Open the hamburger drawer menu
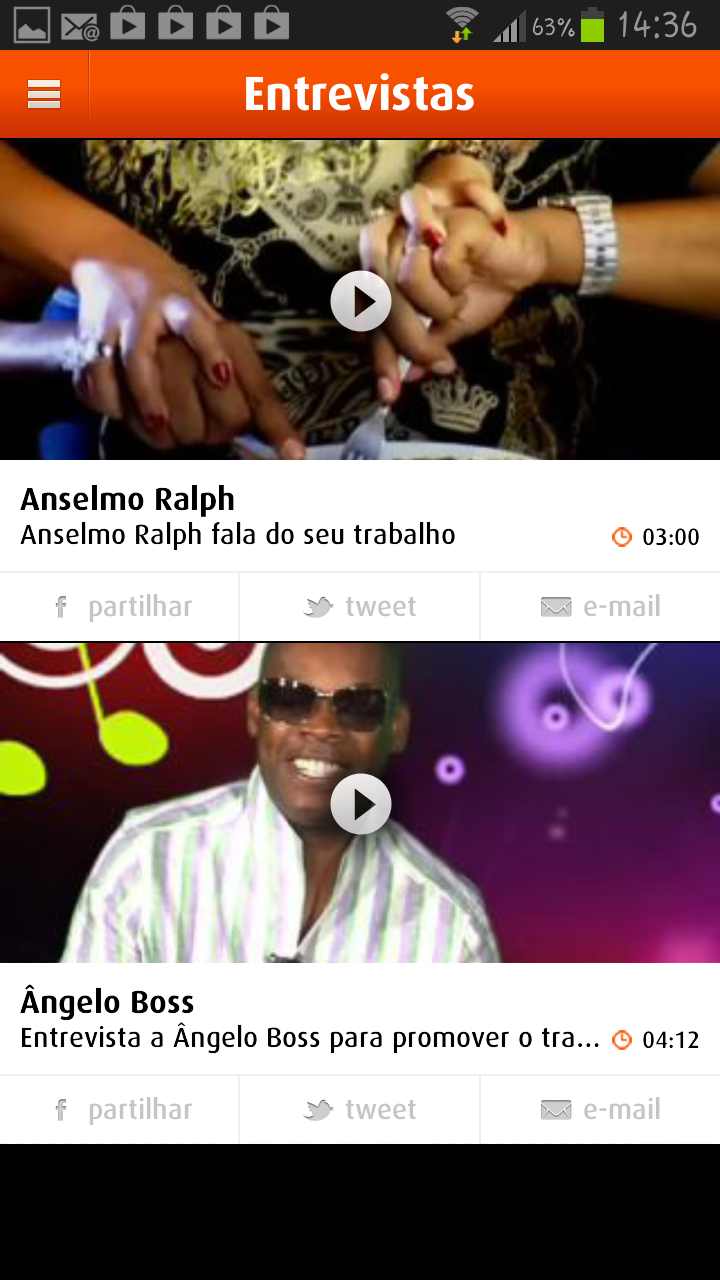This screenshot has height=1280, width=720. point(44,94)
